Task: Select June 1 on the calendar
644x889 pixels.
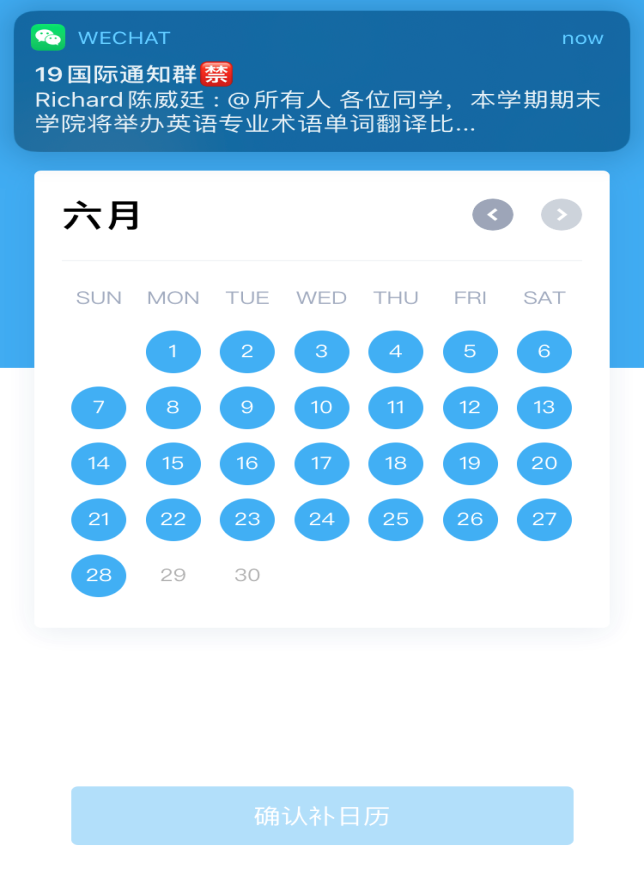Action: (x=173, y=351)
